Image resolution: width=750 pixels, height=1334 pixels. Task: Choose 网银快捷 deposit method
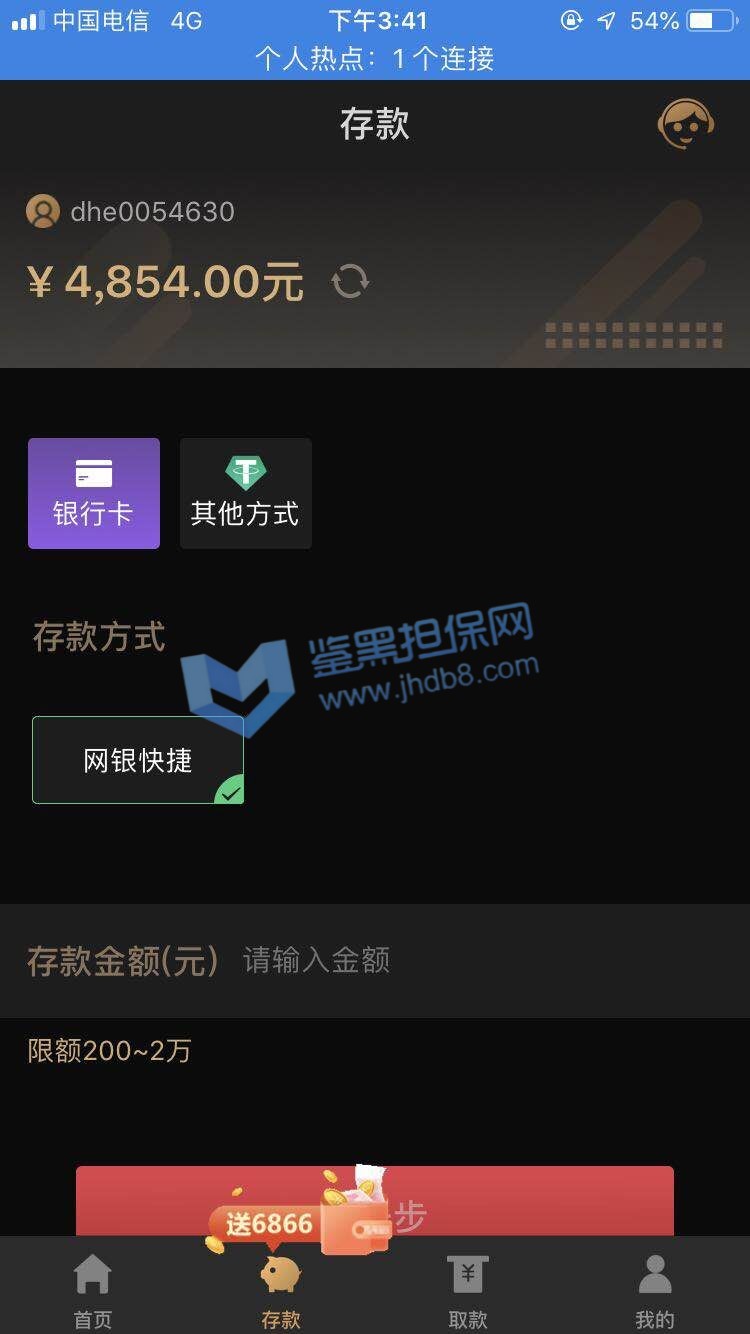[138, 760]
